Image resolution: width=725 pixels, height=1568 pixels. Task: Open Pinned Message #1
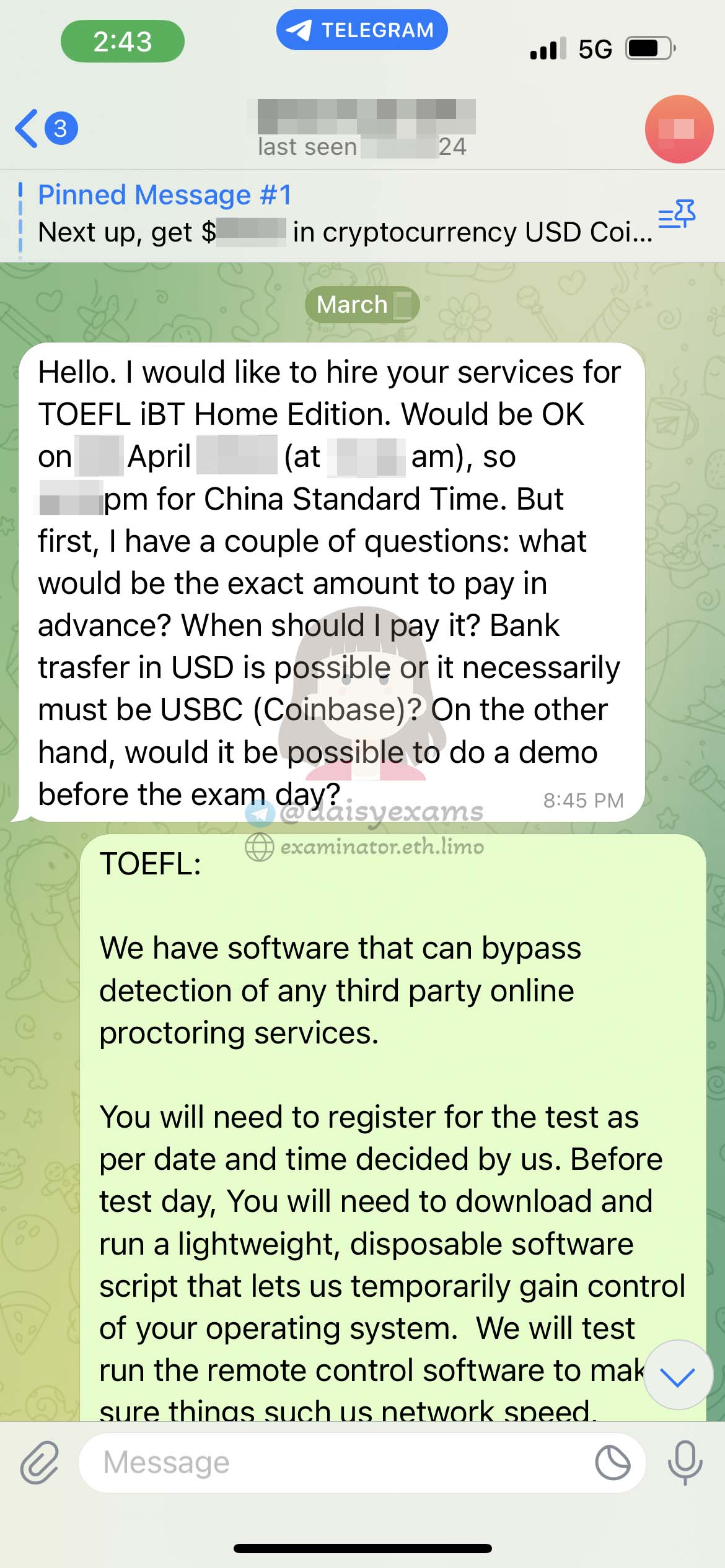(344, 214)
